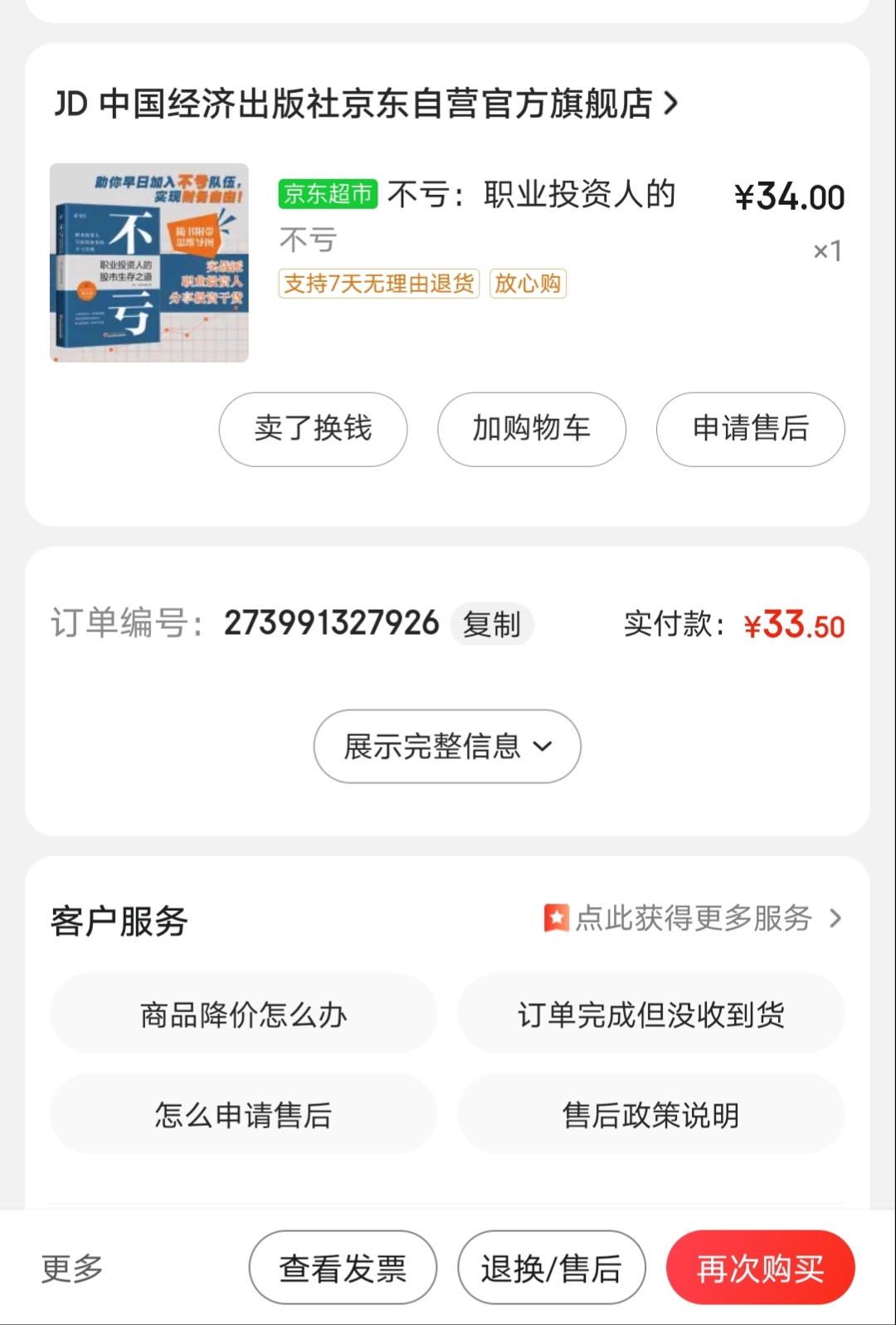Request after-sales via 申请售后
The height and width of the screenshot is (1325, 896).
[750, 429]
